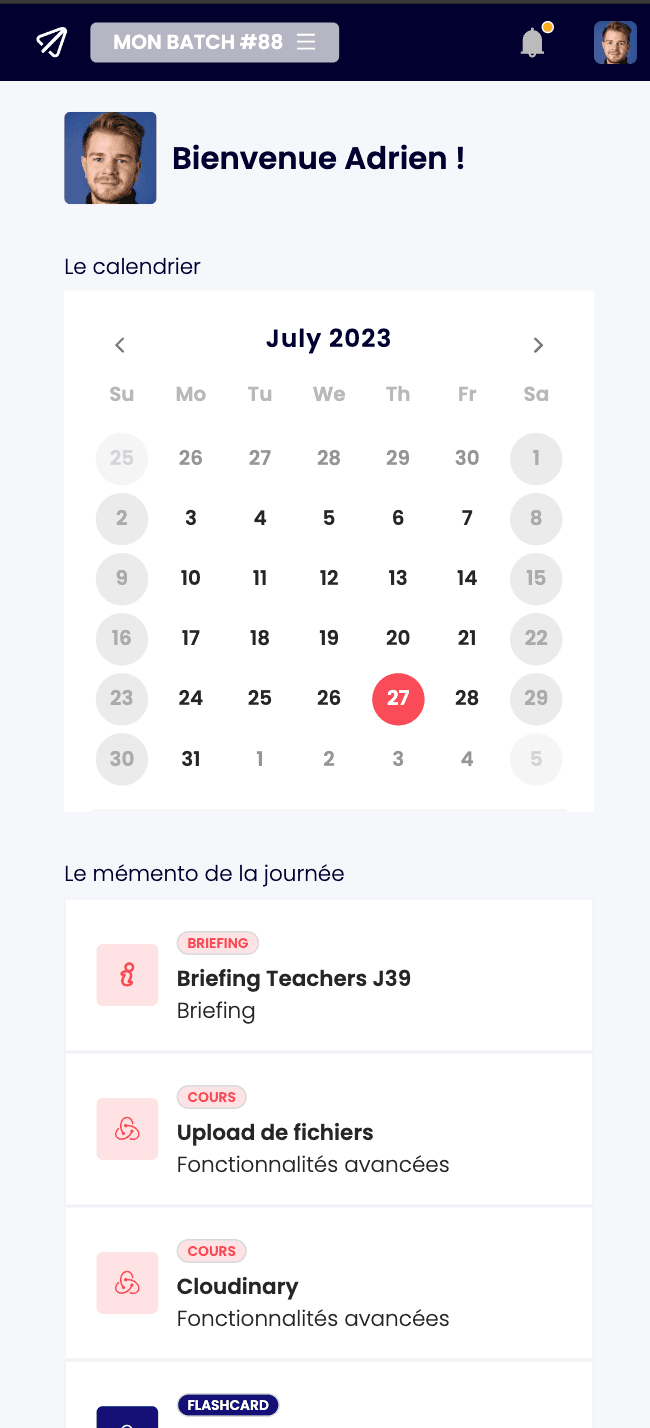Image resolution: width=650 pixels, height=1428 pixels.
Task: Select July 27 in the calendar
Action: tap(398, 698)
